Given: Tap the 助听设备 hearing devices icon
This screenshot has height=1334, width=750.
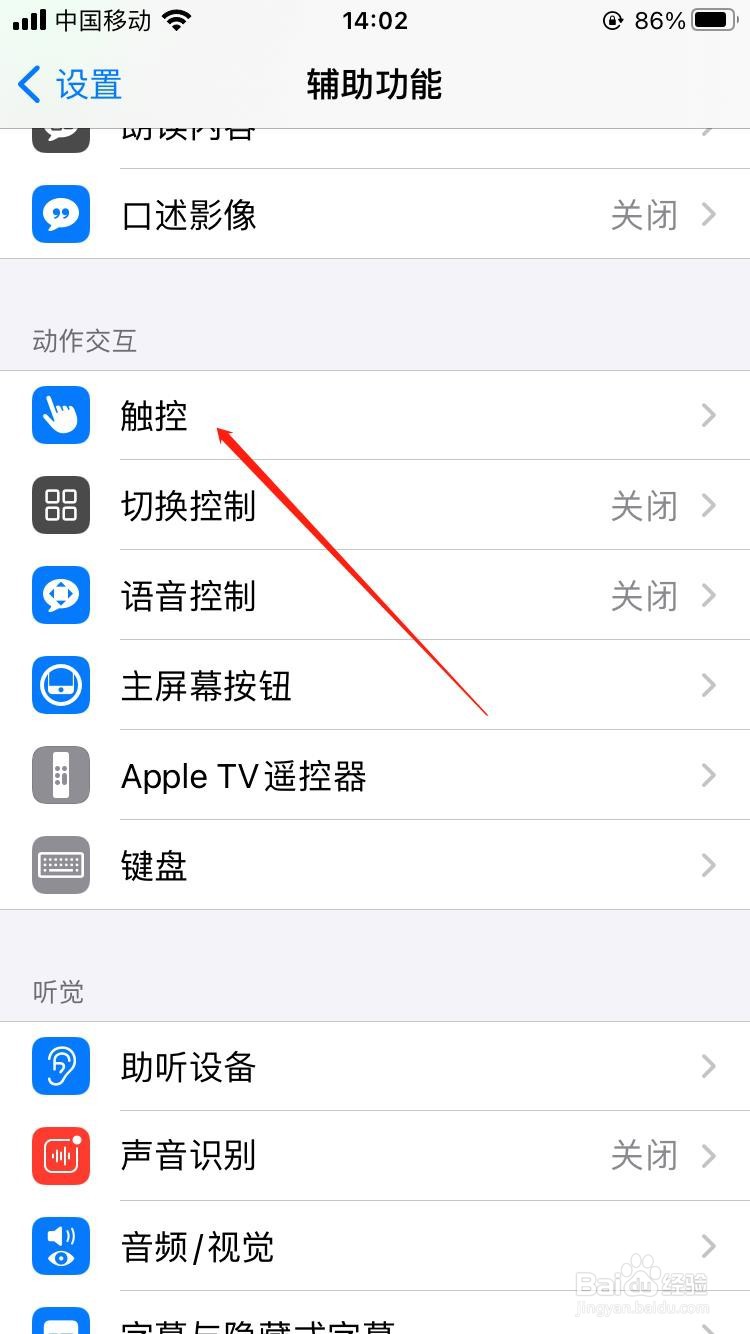Looking at the screenshot, I should pyautogui.click(x=60, y=1066).
